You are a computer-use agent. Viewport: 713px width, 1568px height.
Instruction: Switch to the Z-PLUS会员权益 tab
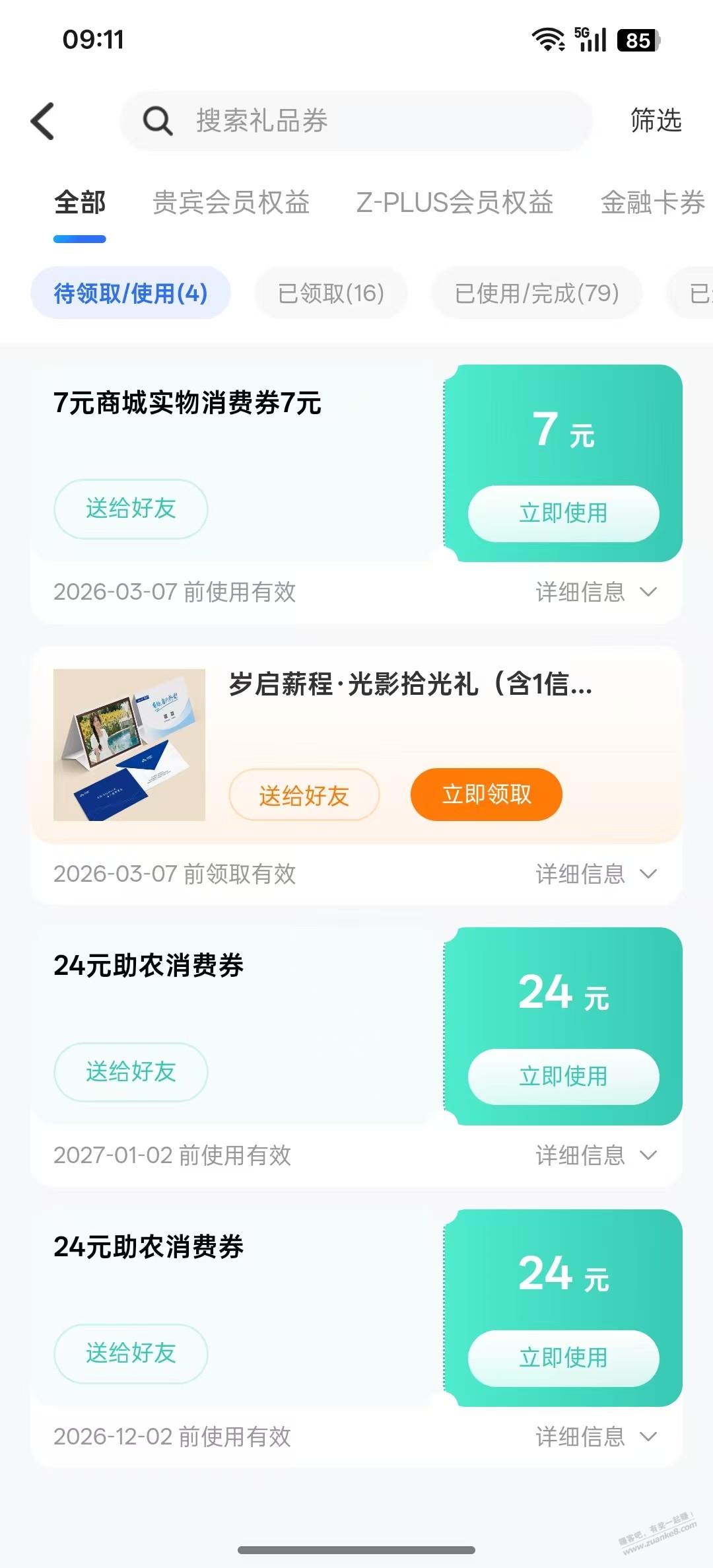(x=455, y=203)
